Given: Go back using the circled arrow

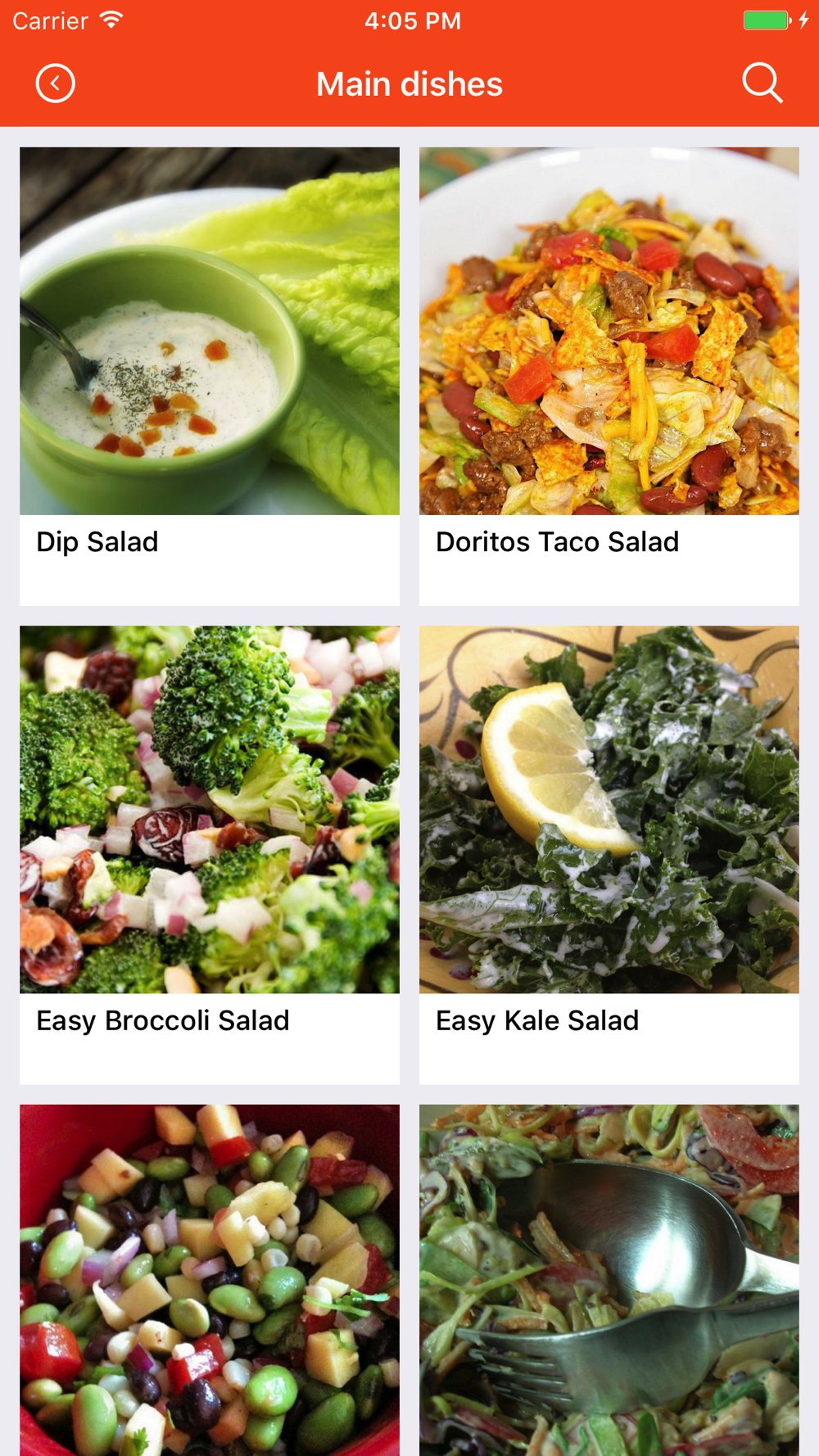Looking at the screenshot, I should [56, 84].
